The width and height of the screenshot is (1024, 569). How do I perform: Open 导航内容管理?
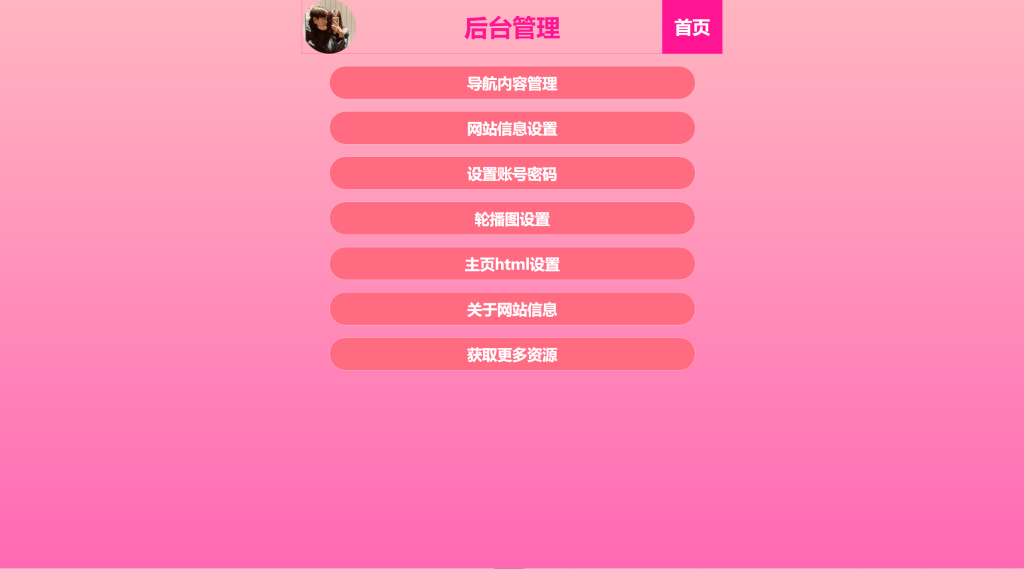coord(512,83)
